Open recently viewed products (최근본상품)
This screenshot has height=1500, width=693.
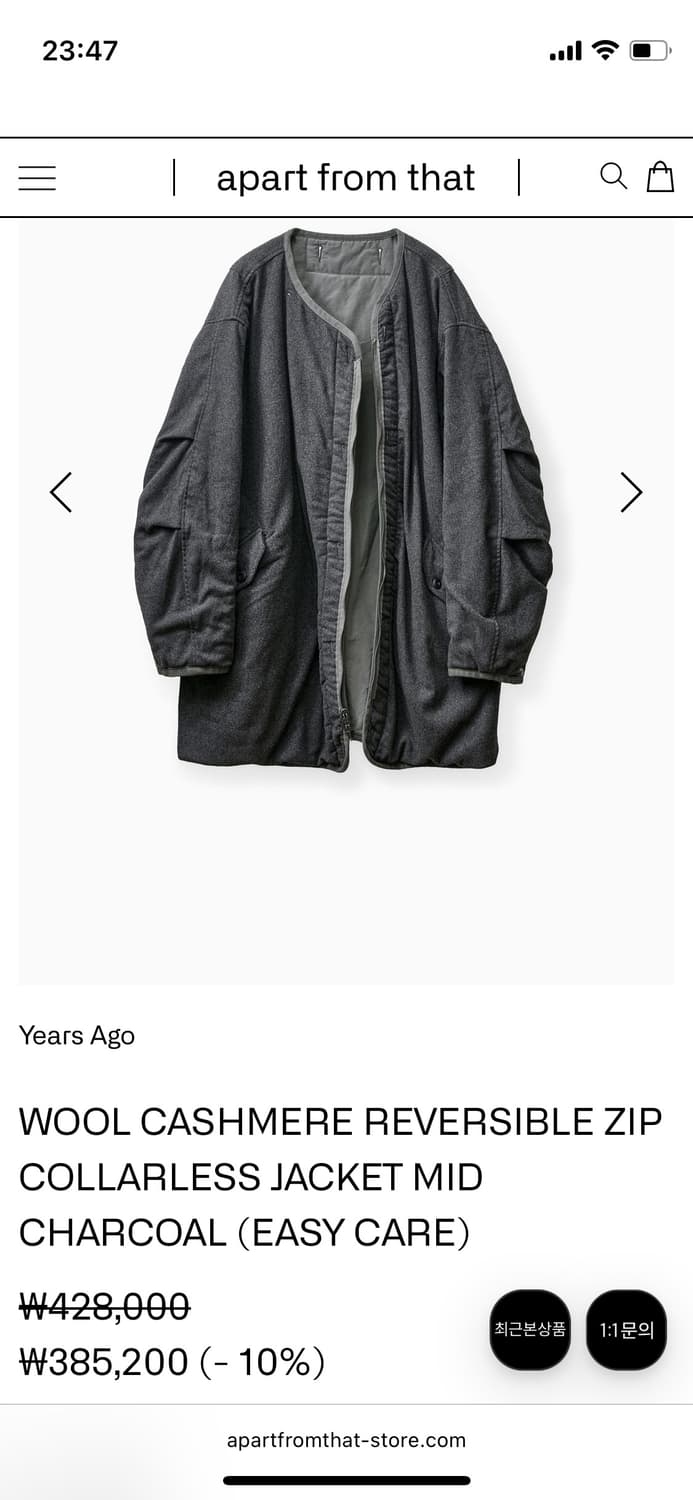pyautogui.click(x=530, y=1329)
